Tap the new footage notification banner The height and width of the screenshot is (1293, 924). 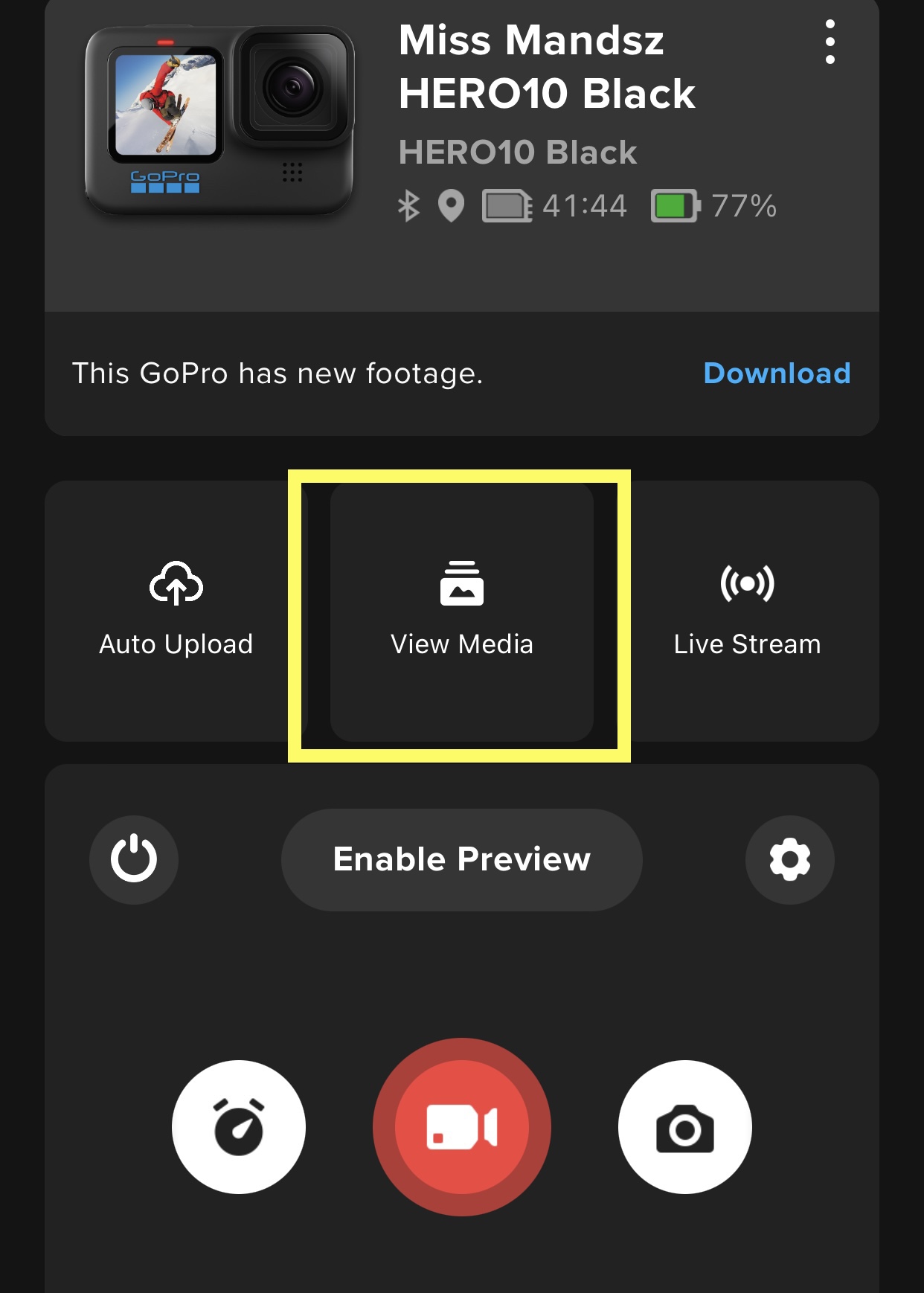277,373
